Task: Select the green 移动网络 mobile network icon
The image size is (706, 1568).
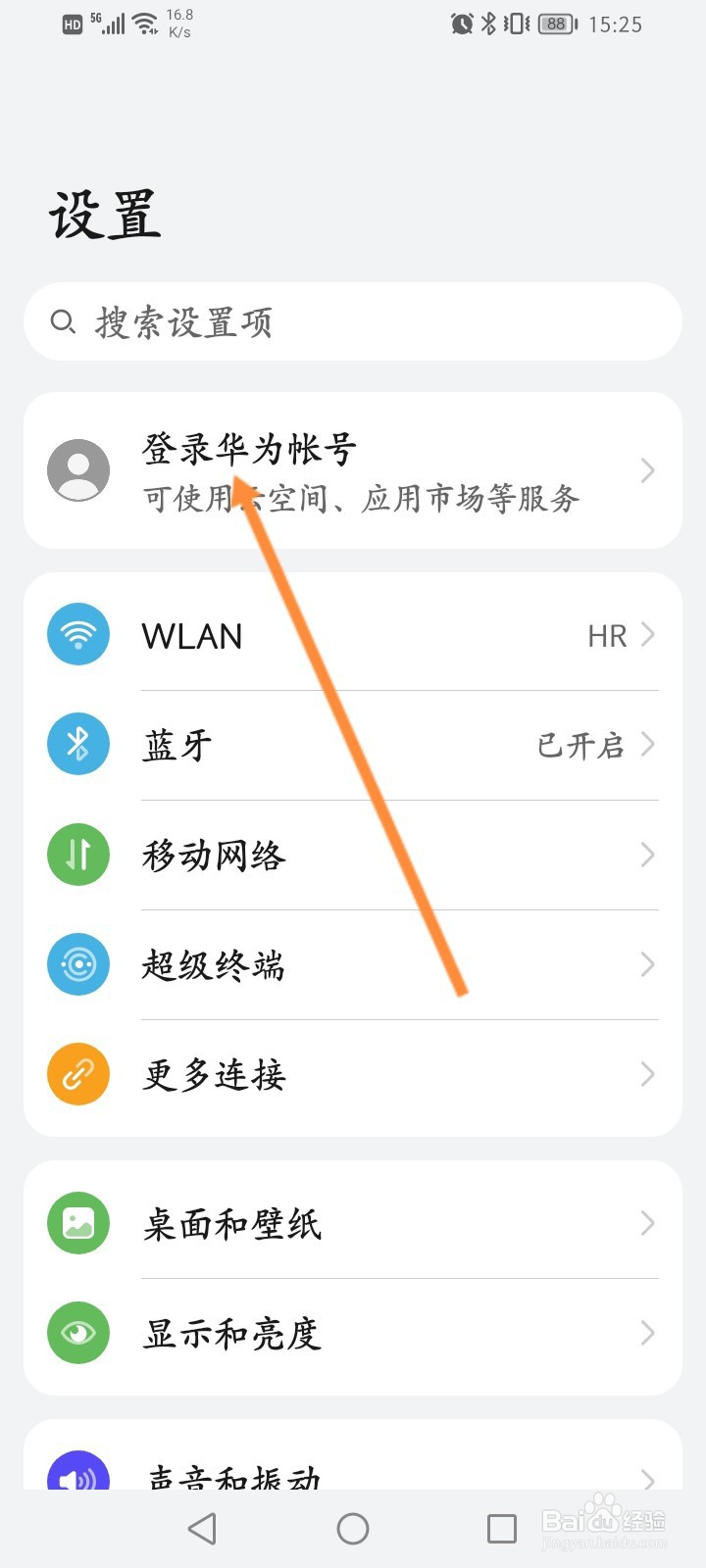Action: point(78,855)
